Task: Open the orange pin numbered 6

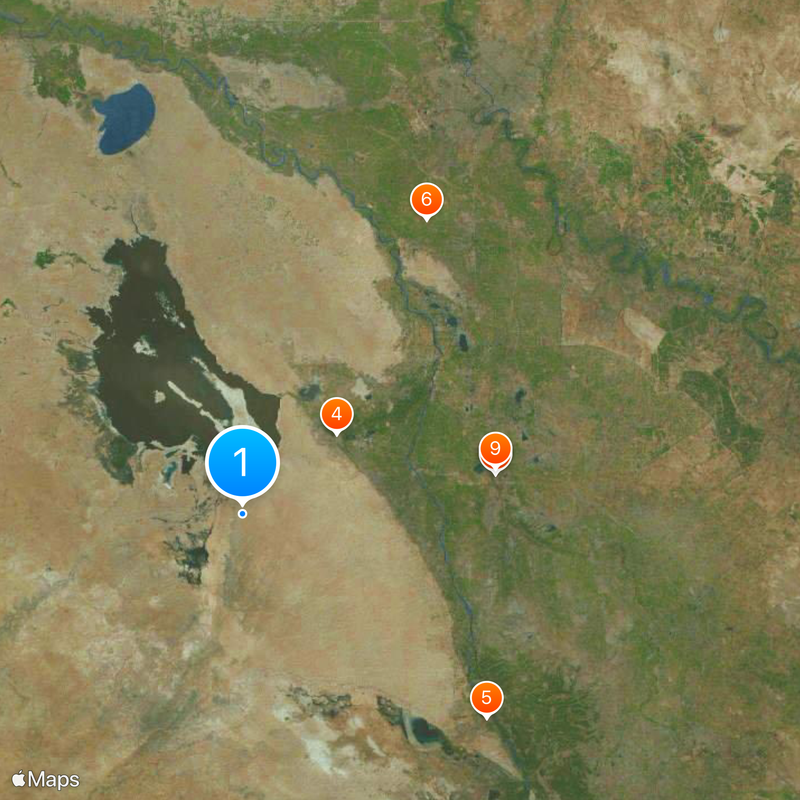Action: [x=426, y=200]
